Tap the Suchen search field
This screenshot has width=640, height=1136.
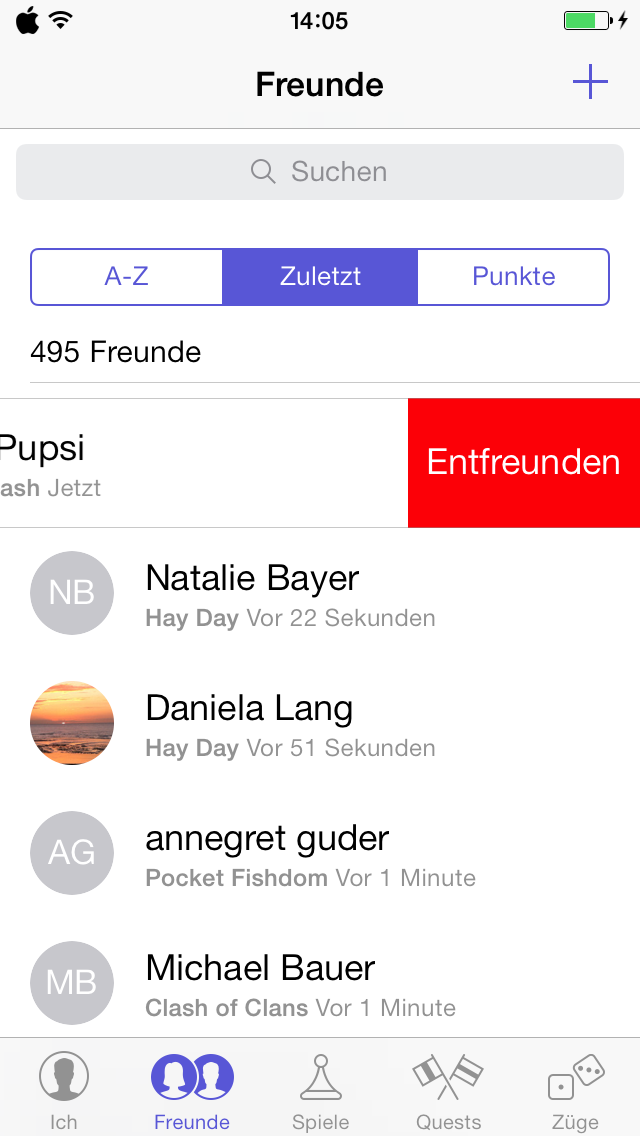point(320,172)
